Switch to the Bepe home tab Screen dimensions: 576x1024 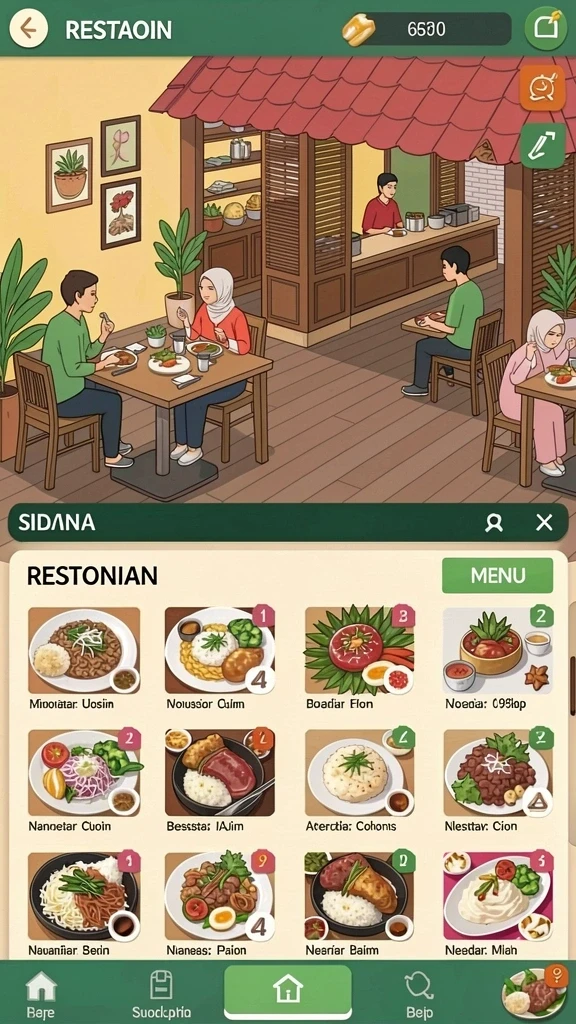coord(40,993)
